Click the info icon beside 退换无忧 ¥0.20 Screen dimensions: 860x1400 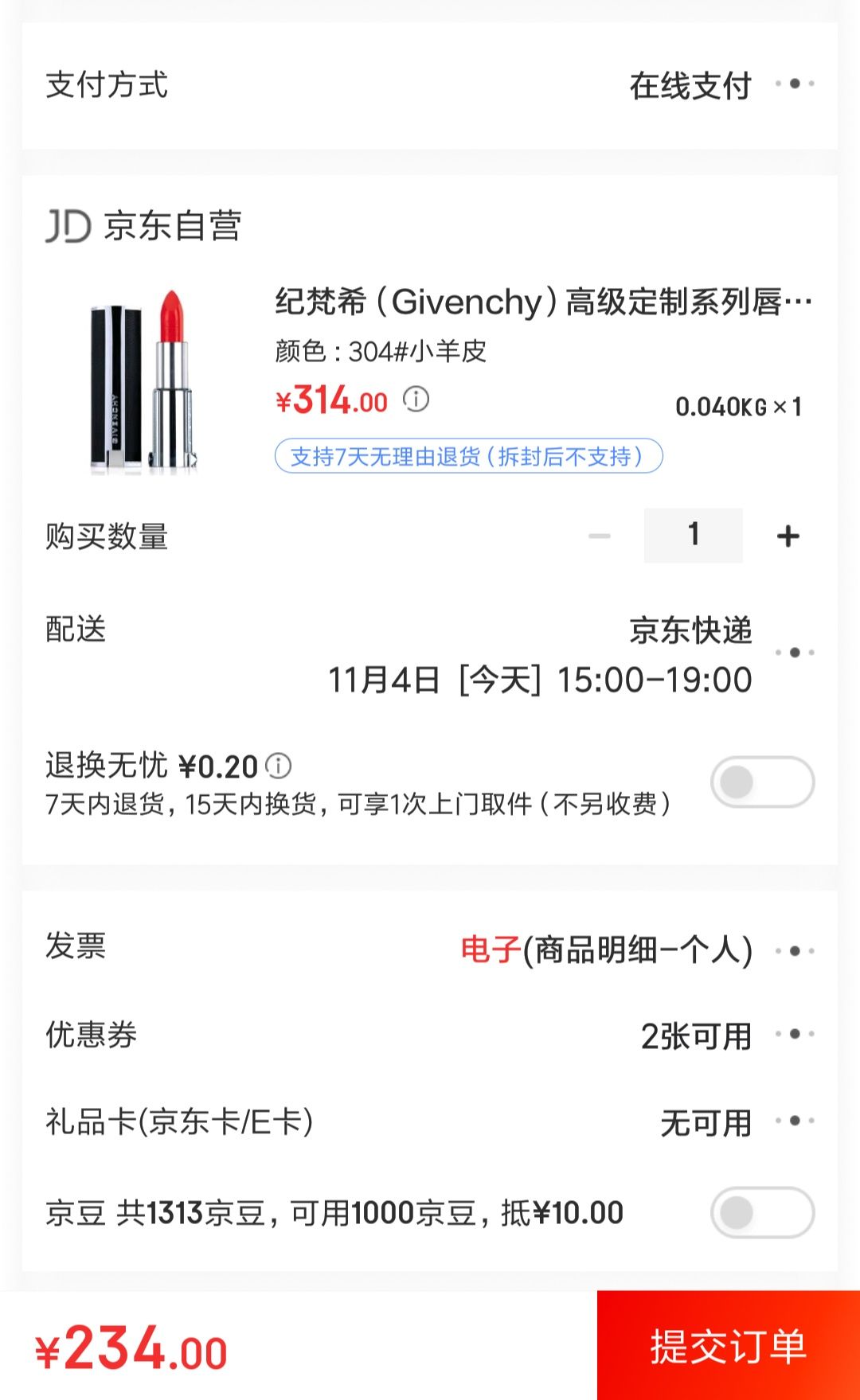(x=277, y=766)
